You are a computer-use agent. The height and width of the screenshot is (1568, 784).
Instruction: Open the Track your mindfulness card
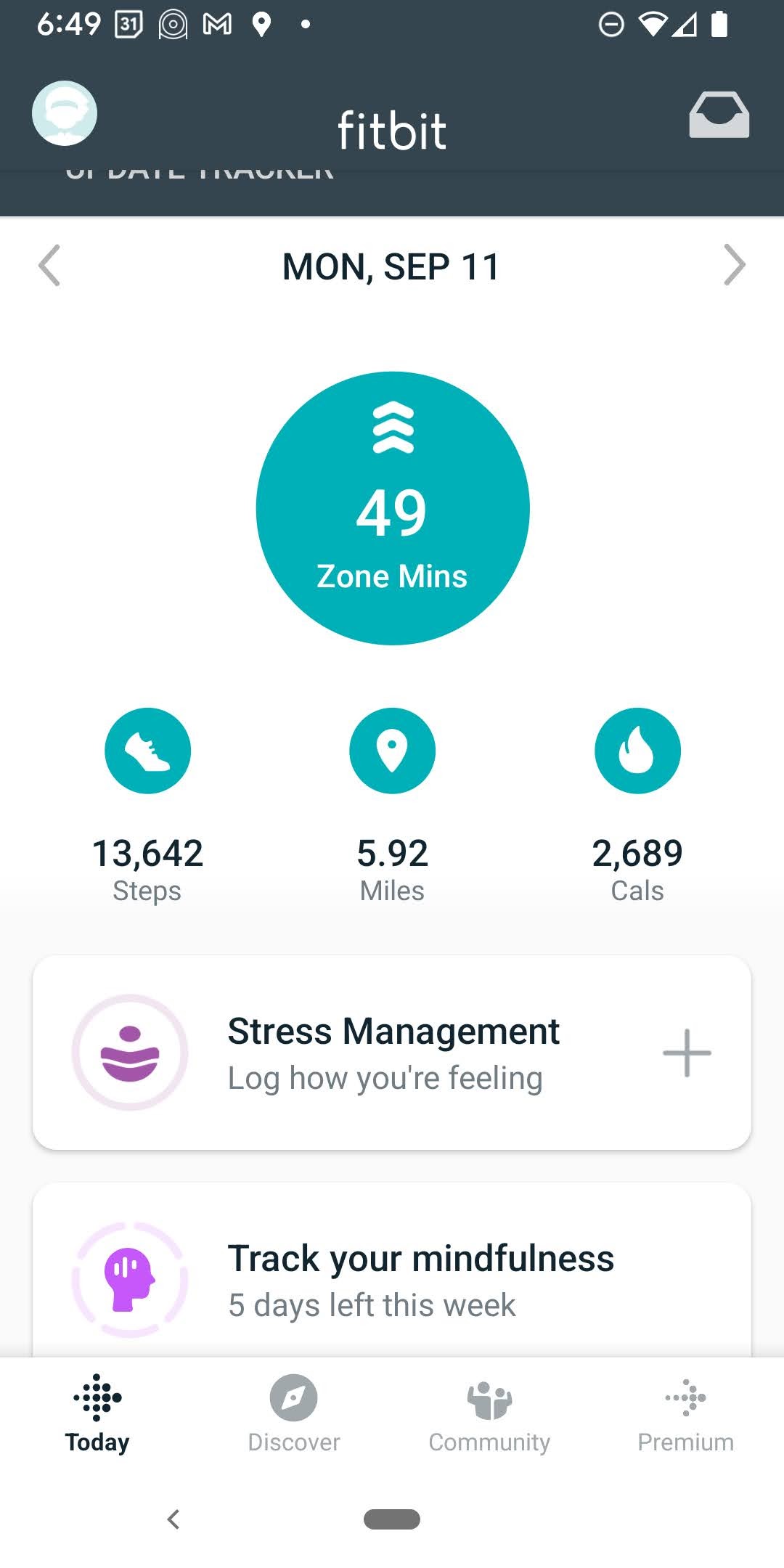[392, 1279]
